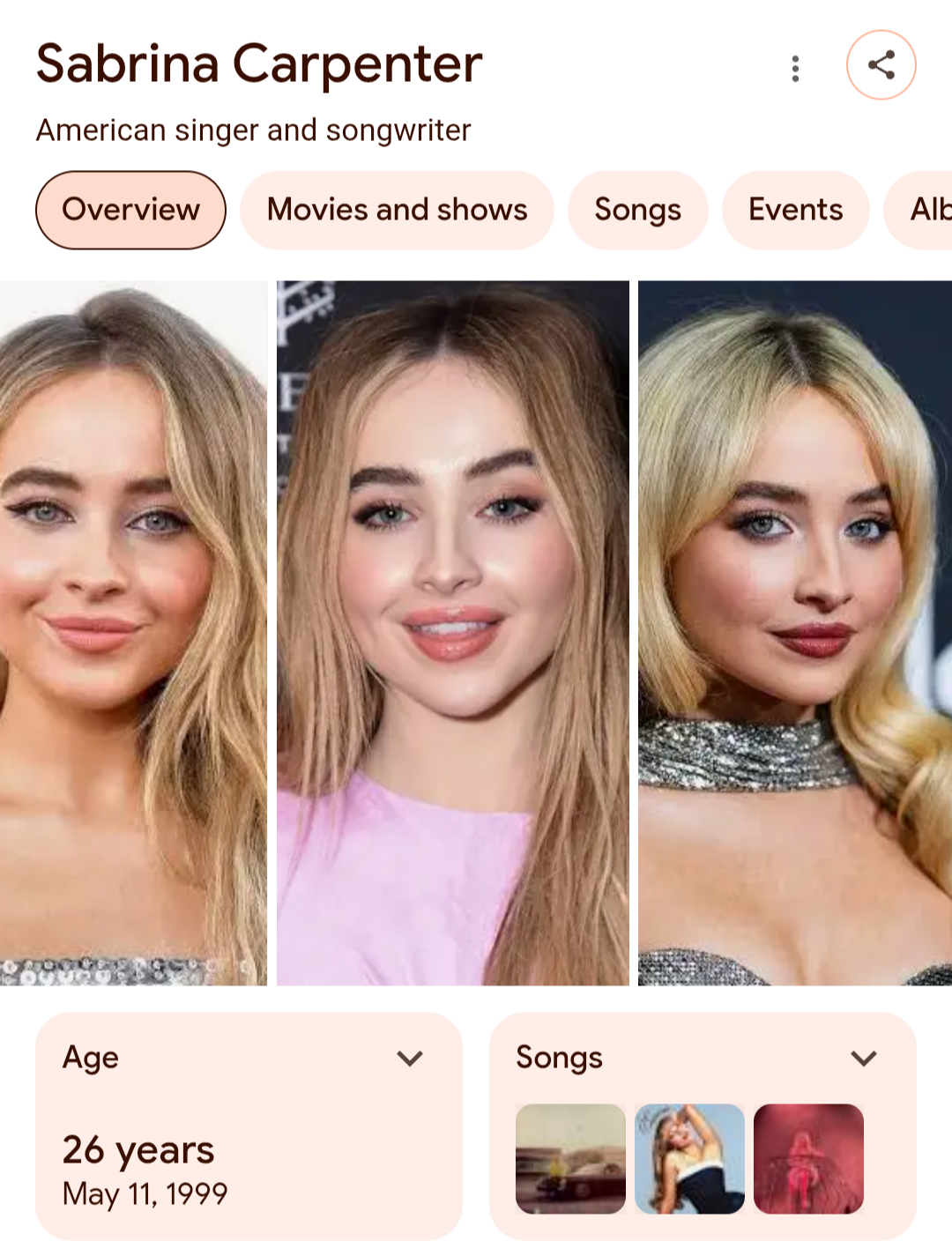Open the three-dot overflow menu

(x=795, y=68)
